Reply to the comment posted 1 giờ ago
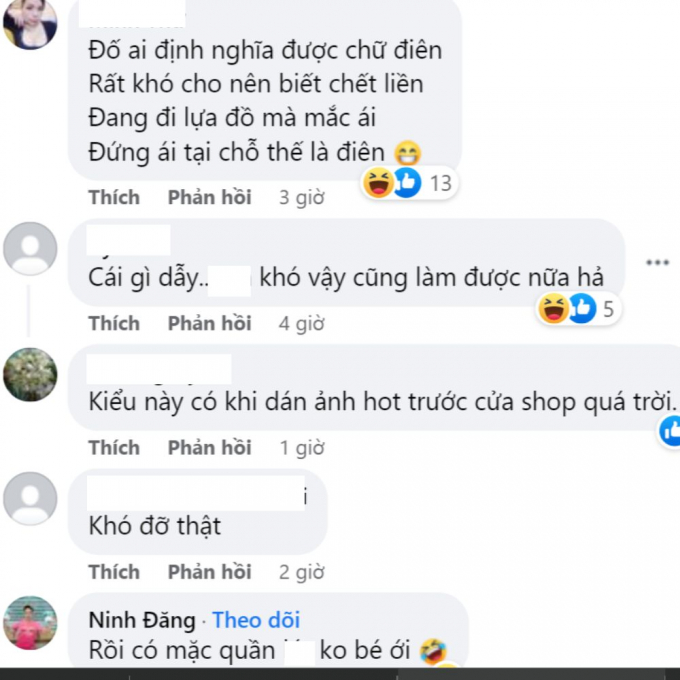The height and width of the screenshot is (680, 680). coord(209,448)
